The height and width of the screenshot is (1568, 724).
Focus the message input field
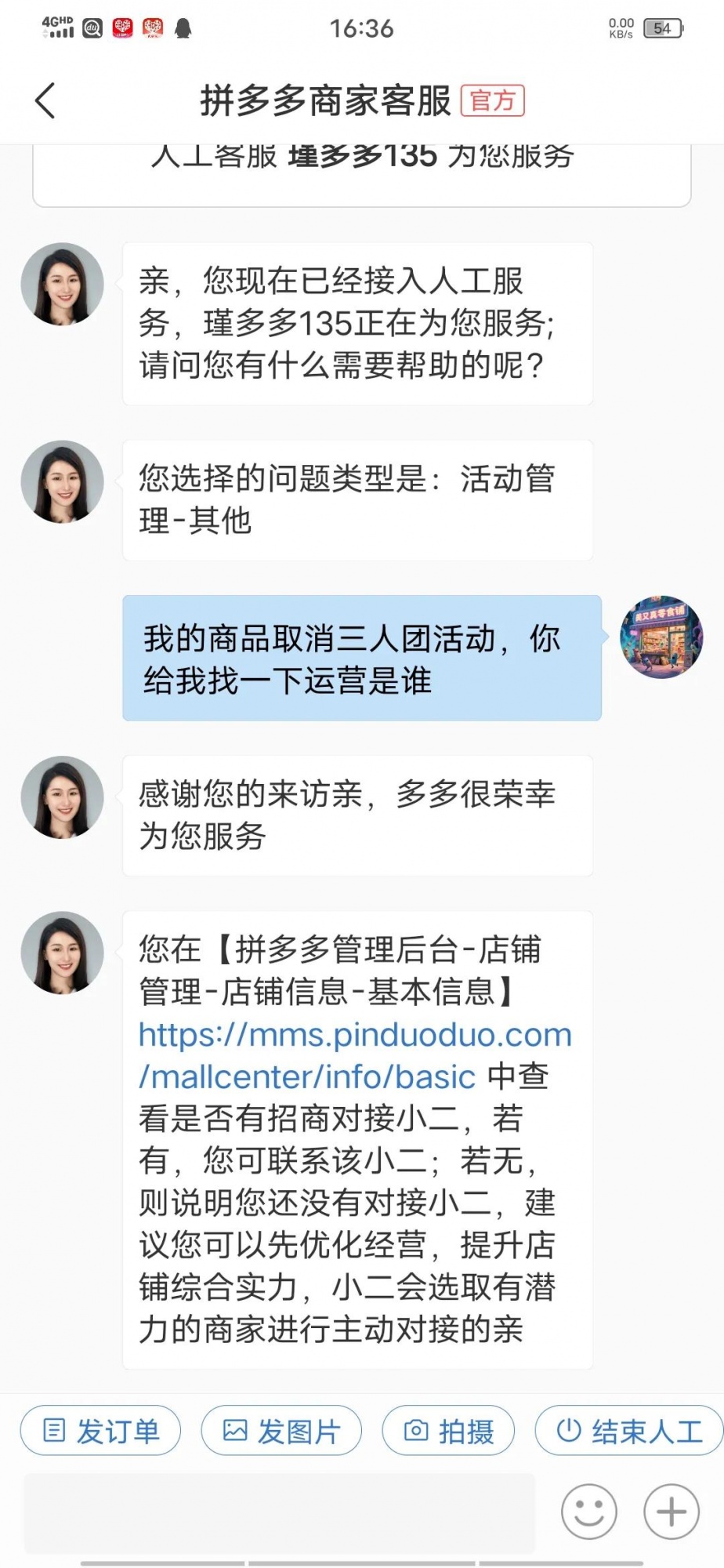[280, 1511]
